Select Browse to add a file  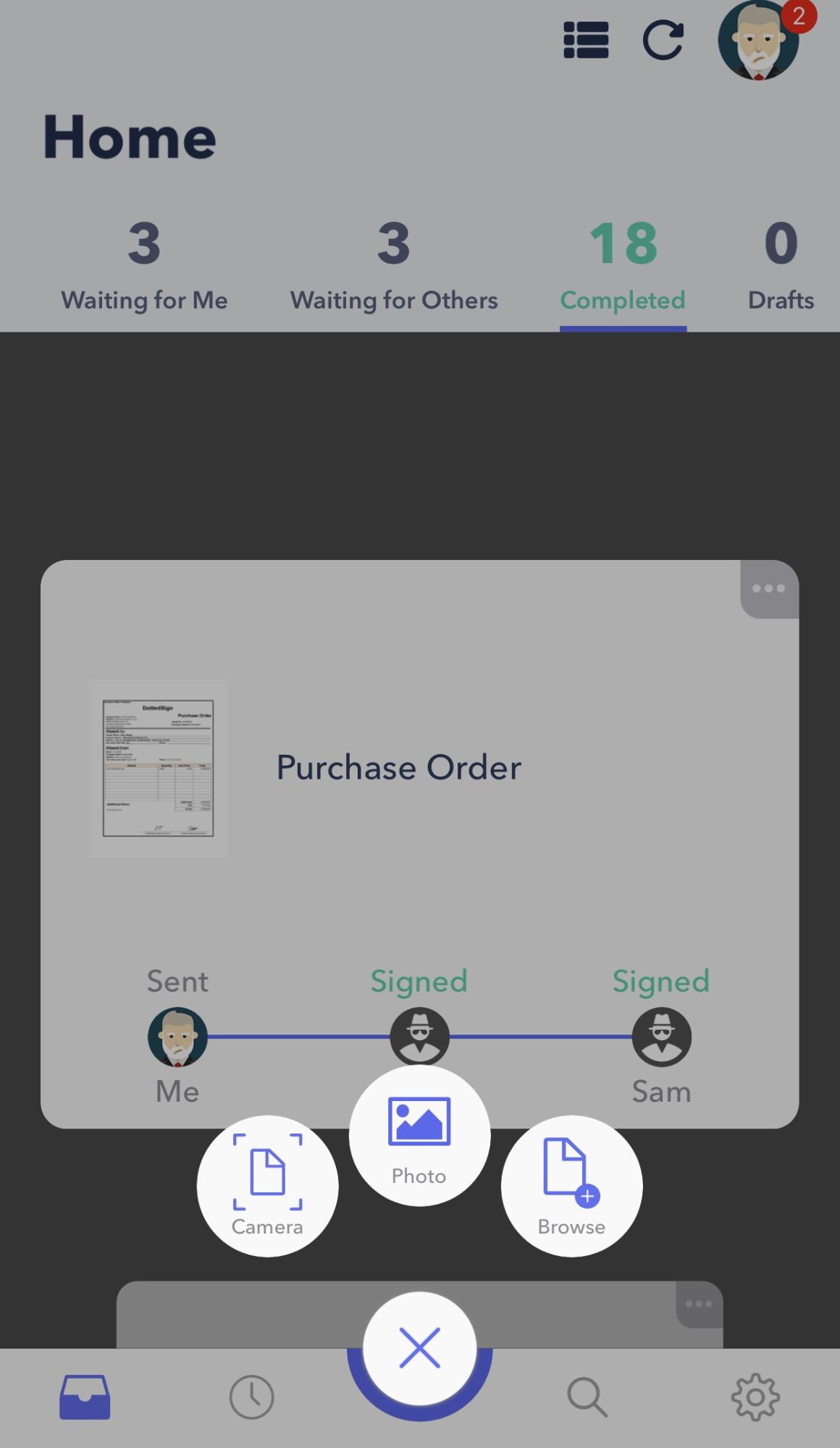571,1186
